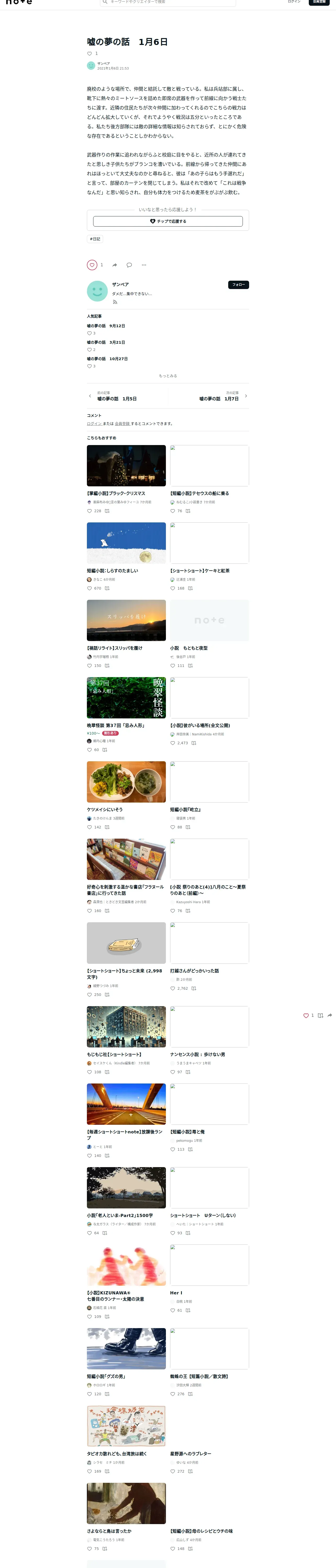Share the article via arrow icon
336x1568 pixels.
pyautogui.click(x=115, y=265)
